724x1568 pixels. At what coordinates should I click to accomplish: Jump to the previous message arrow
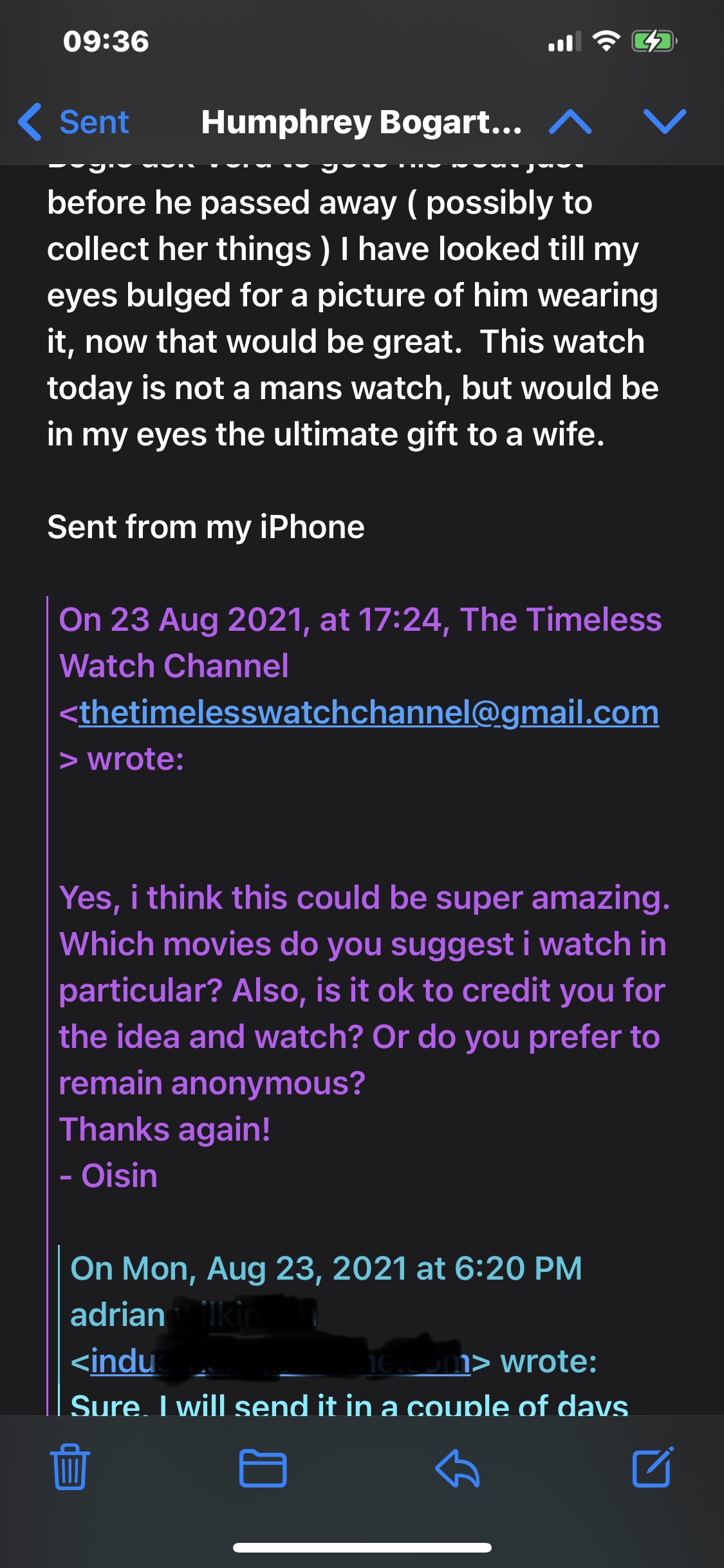pyautogui.click(x=570, y=122)
